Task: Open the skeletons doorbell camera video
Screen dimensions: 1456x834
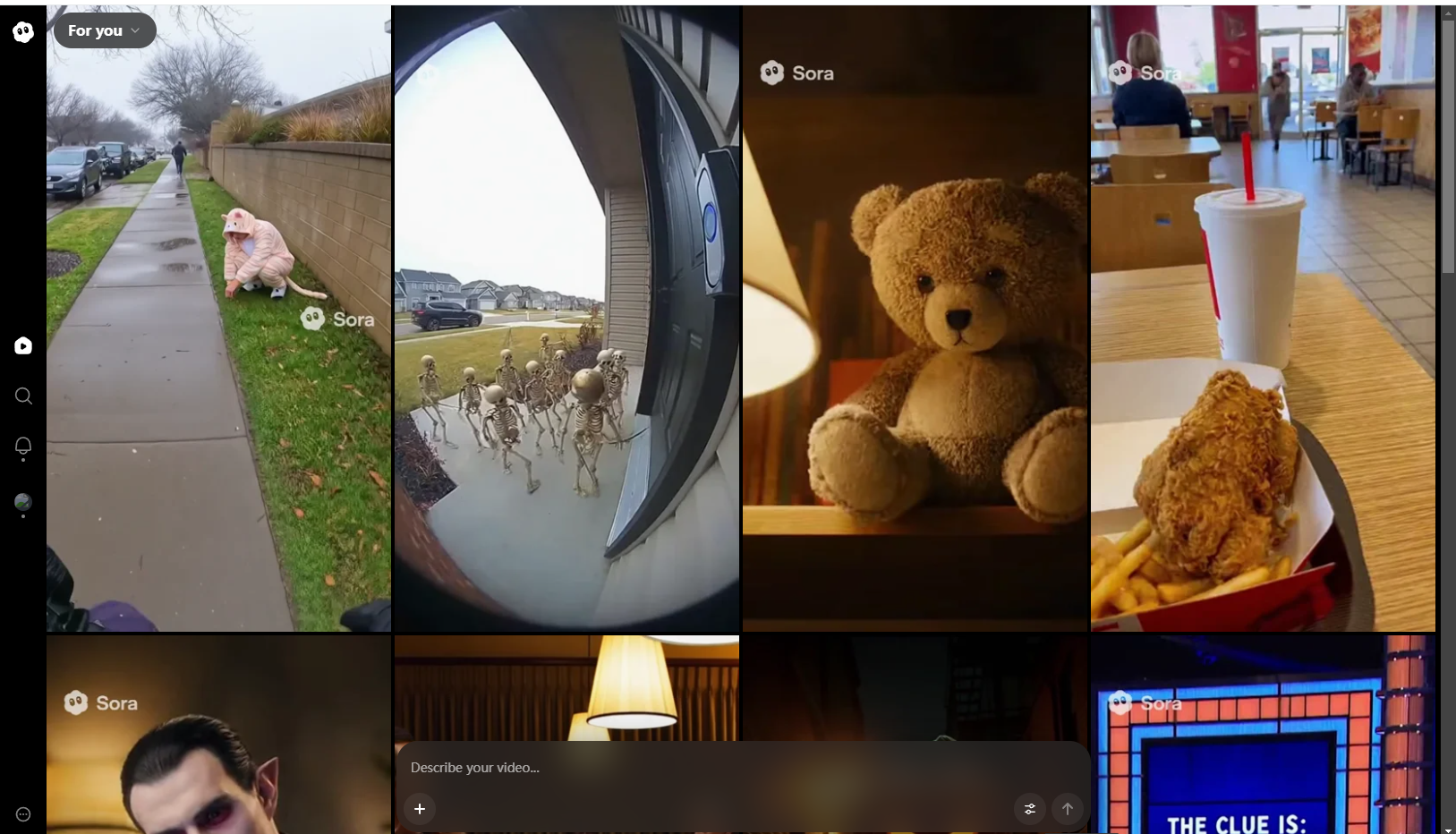Action: point(566,358)
